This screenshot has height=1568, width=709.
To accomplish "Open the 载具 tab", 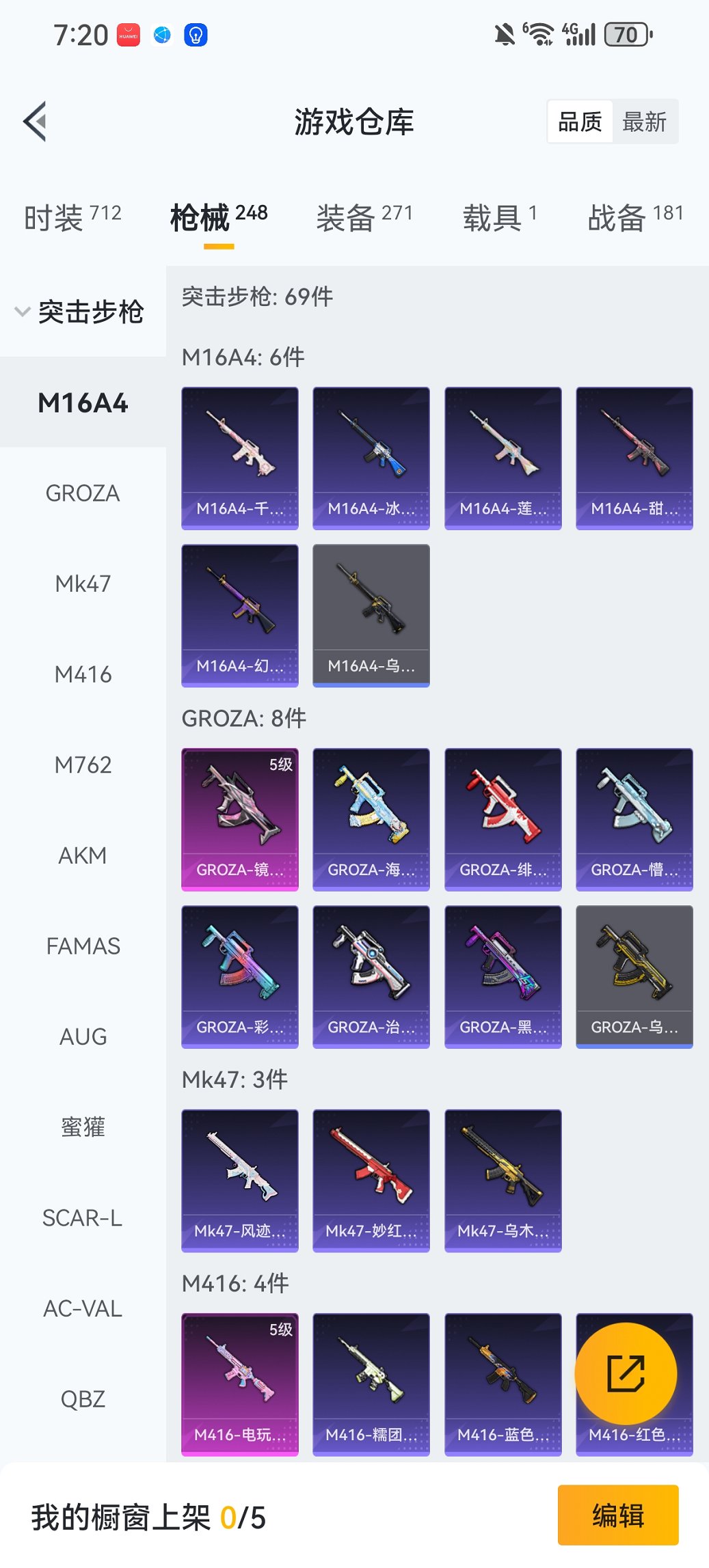I will tap(500, 217).
